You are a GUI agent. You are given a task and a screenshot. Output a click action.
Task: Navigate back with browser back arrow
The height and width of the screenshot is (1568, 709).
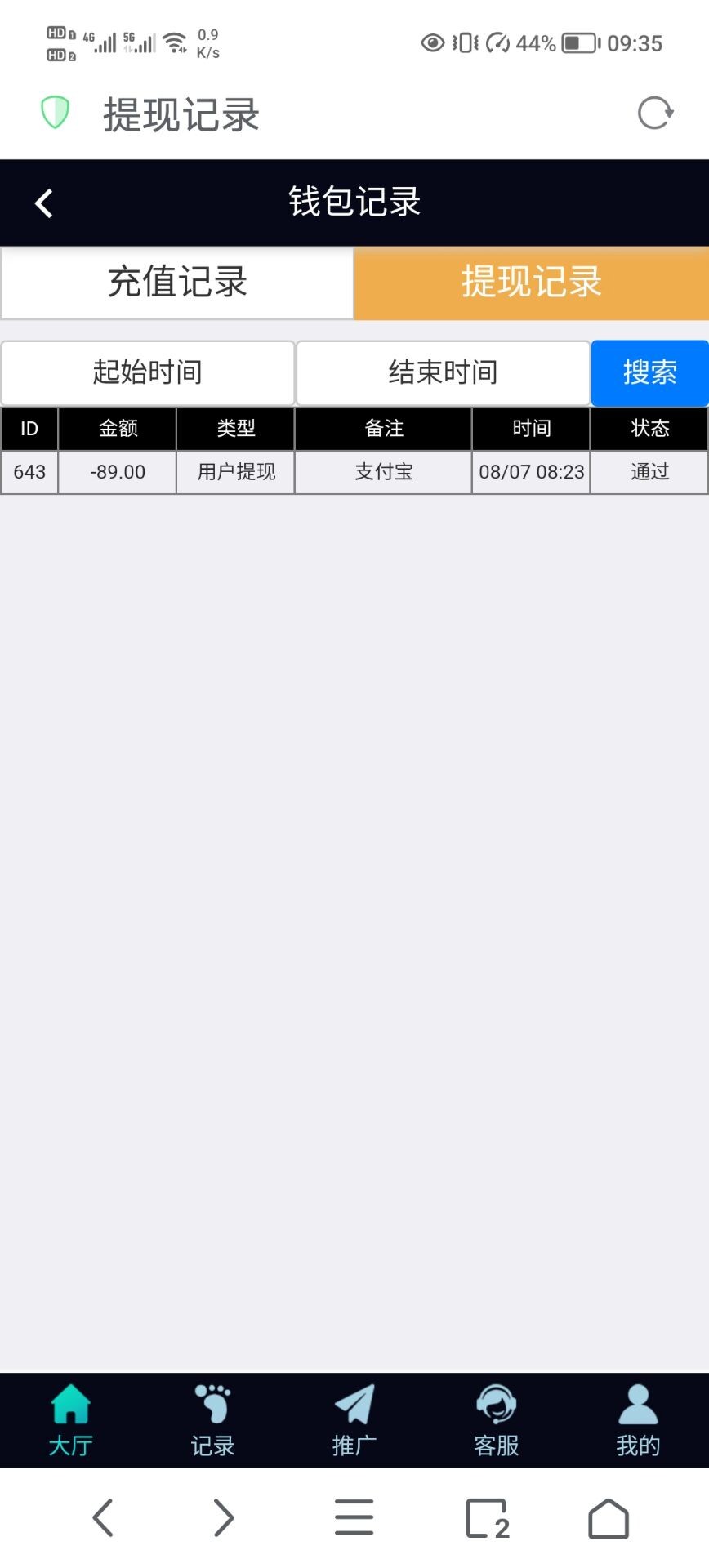[103, 1517]
